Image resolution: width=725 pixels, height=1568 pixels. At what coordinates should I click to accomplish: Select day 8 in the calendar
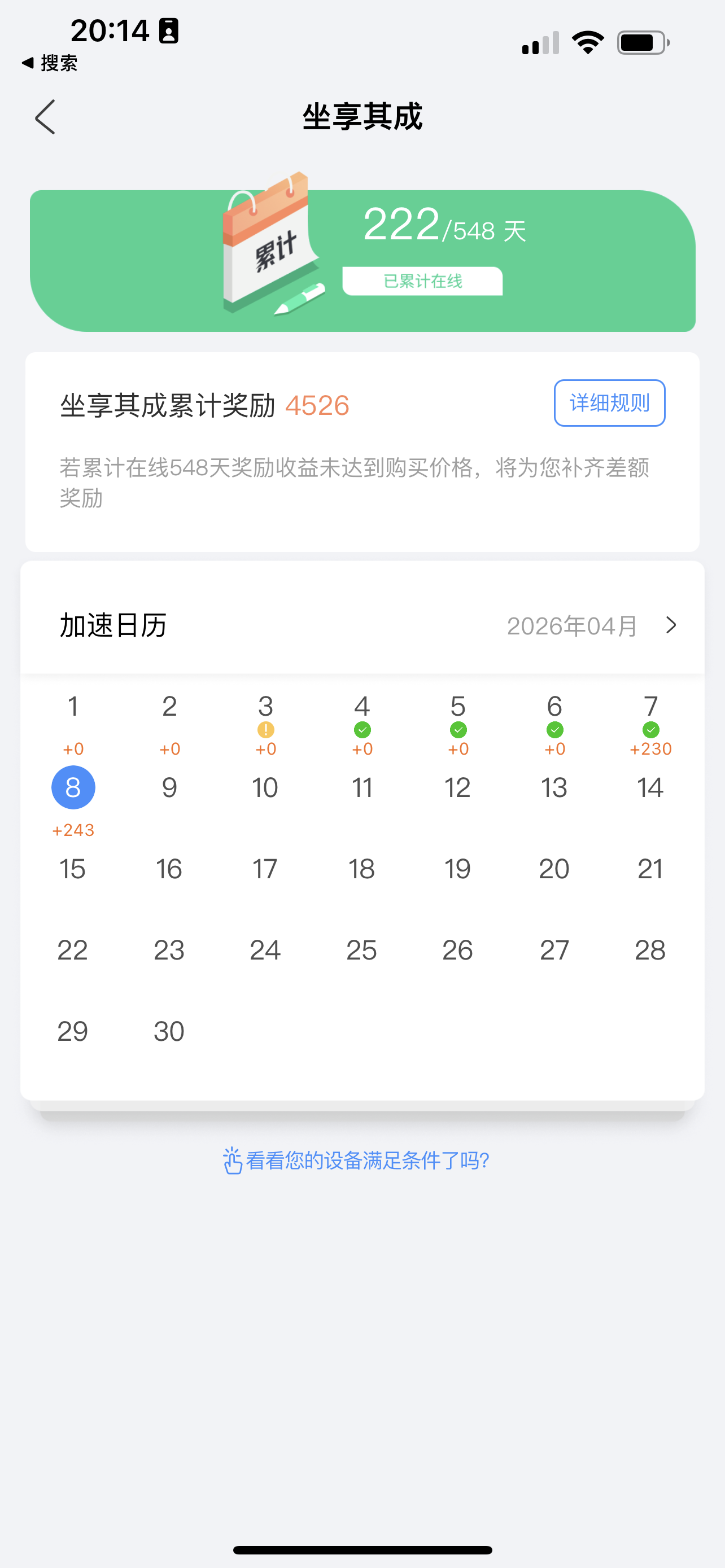(73, 787)
